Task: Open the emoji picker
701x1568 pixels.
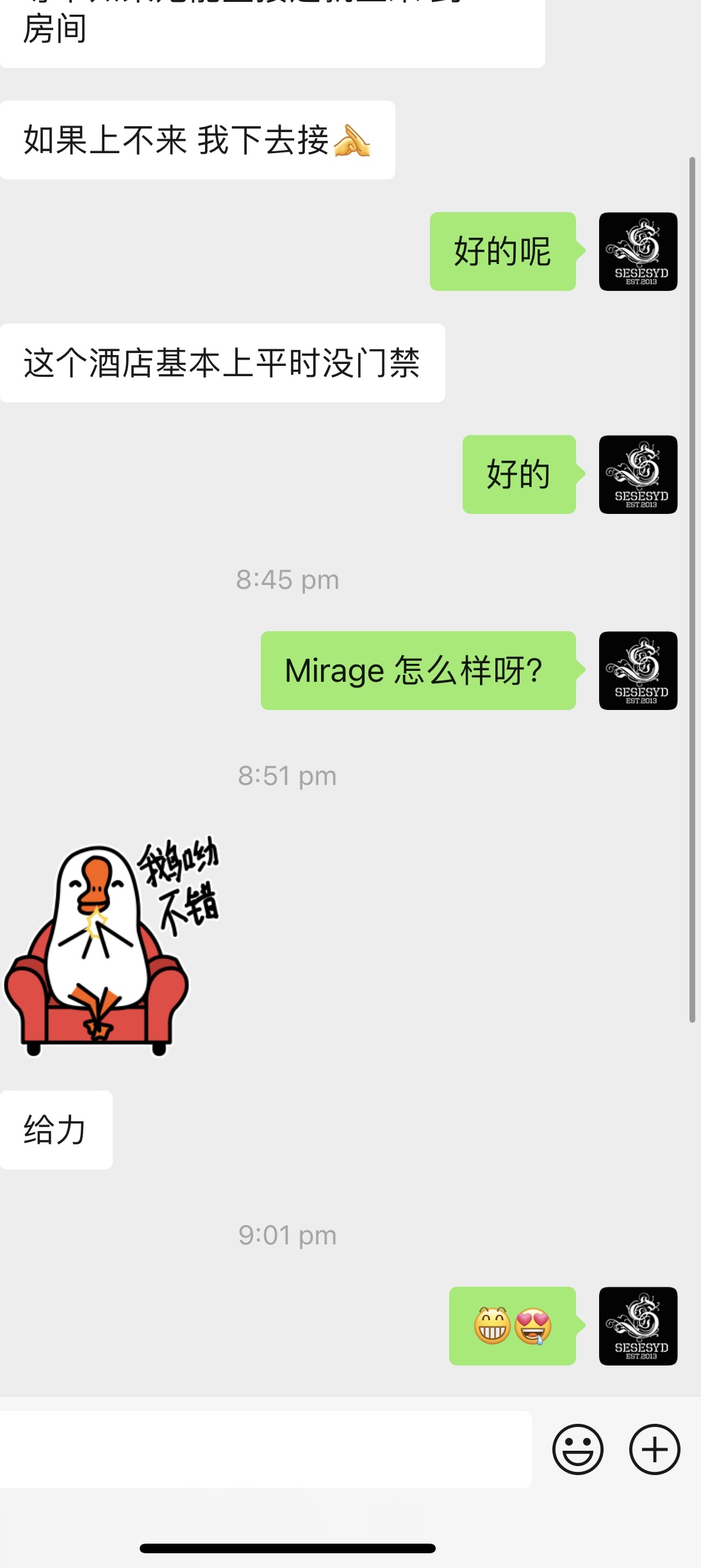Action: tap(577, 1449)
